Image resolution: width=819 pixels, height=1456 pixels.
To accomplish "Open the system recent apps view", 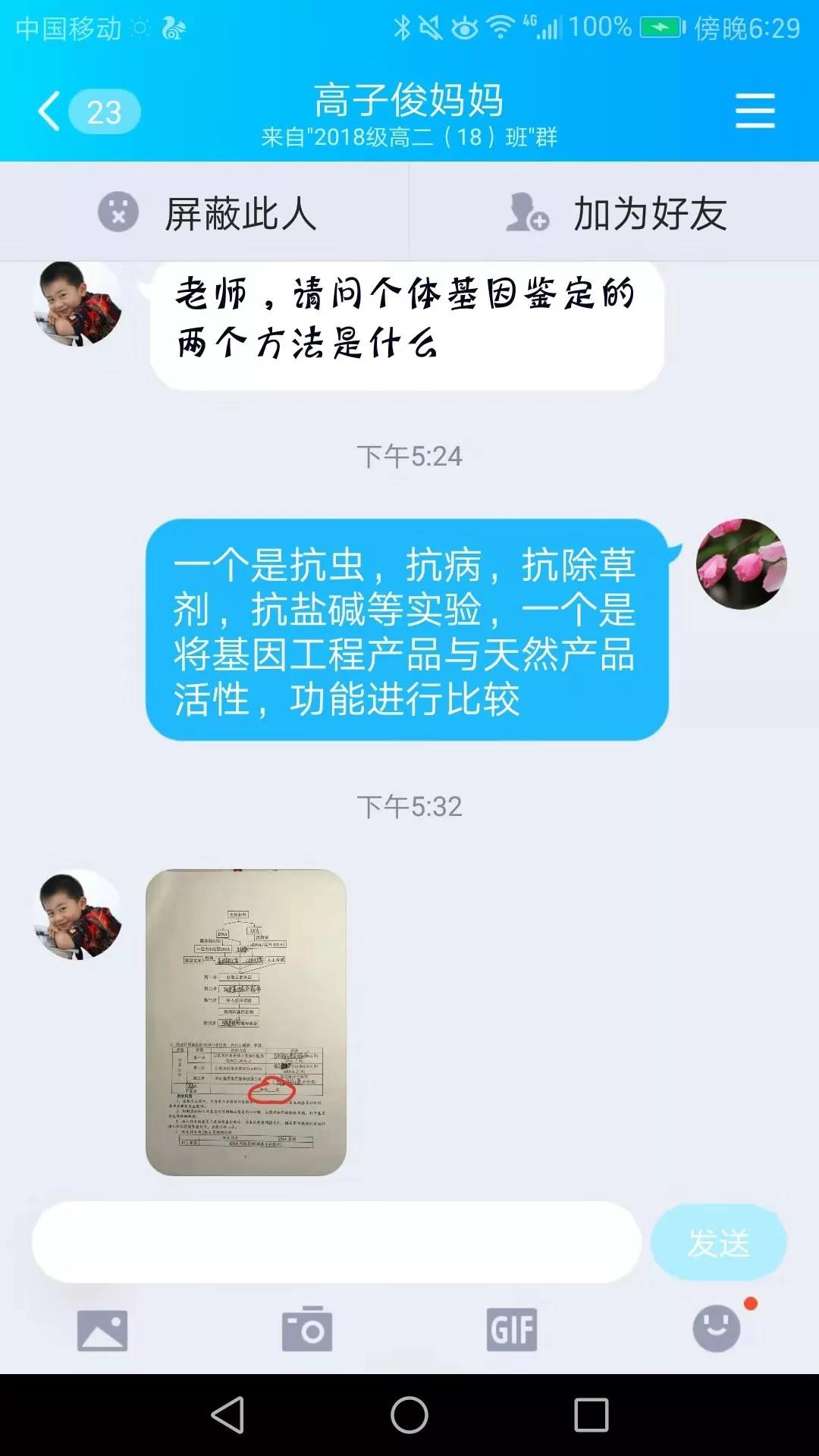I will point(591,1415).
